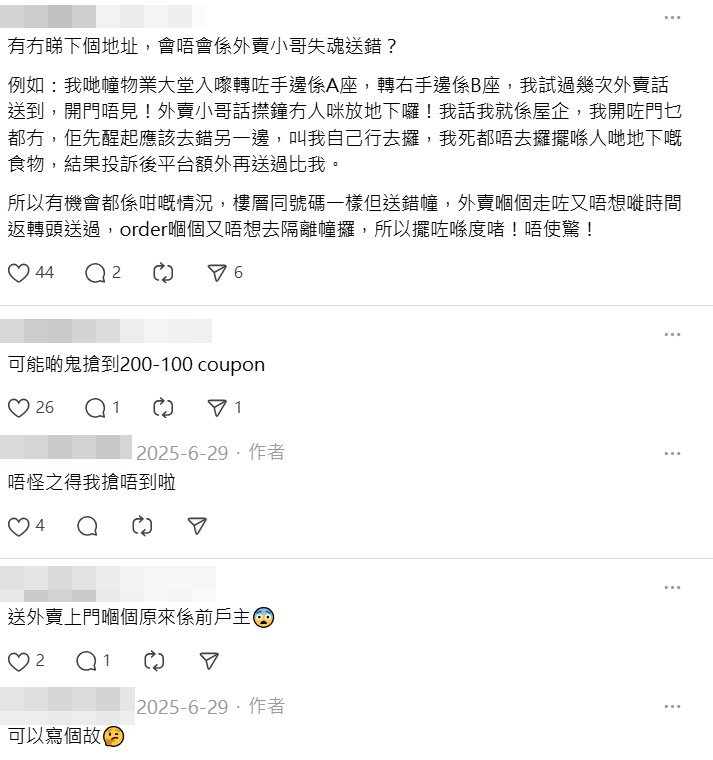This screenshot has height=760, width=713.
Task: Share the 前戶主 comment
Action: (x=208, y=660)
